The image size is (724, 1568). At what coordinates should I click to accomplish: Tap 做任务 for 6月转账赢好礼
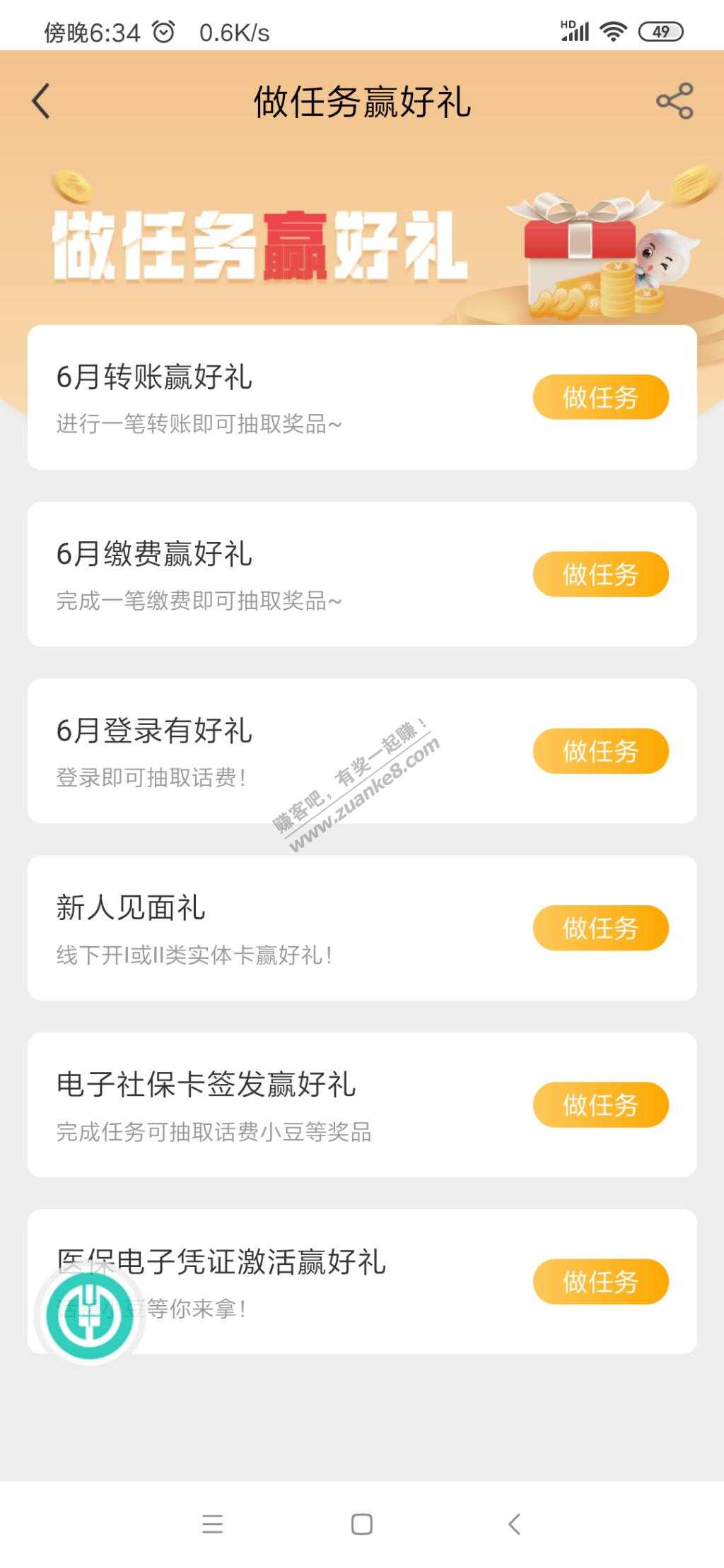(x=600, y=397)
